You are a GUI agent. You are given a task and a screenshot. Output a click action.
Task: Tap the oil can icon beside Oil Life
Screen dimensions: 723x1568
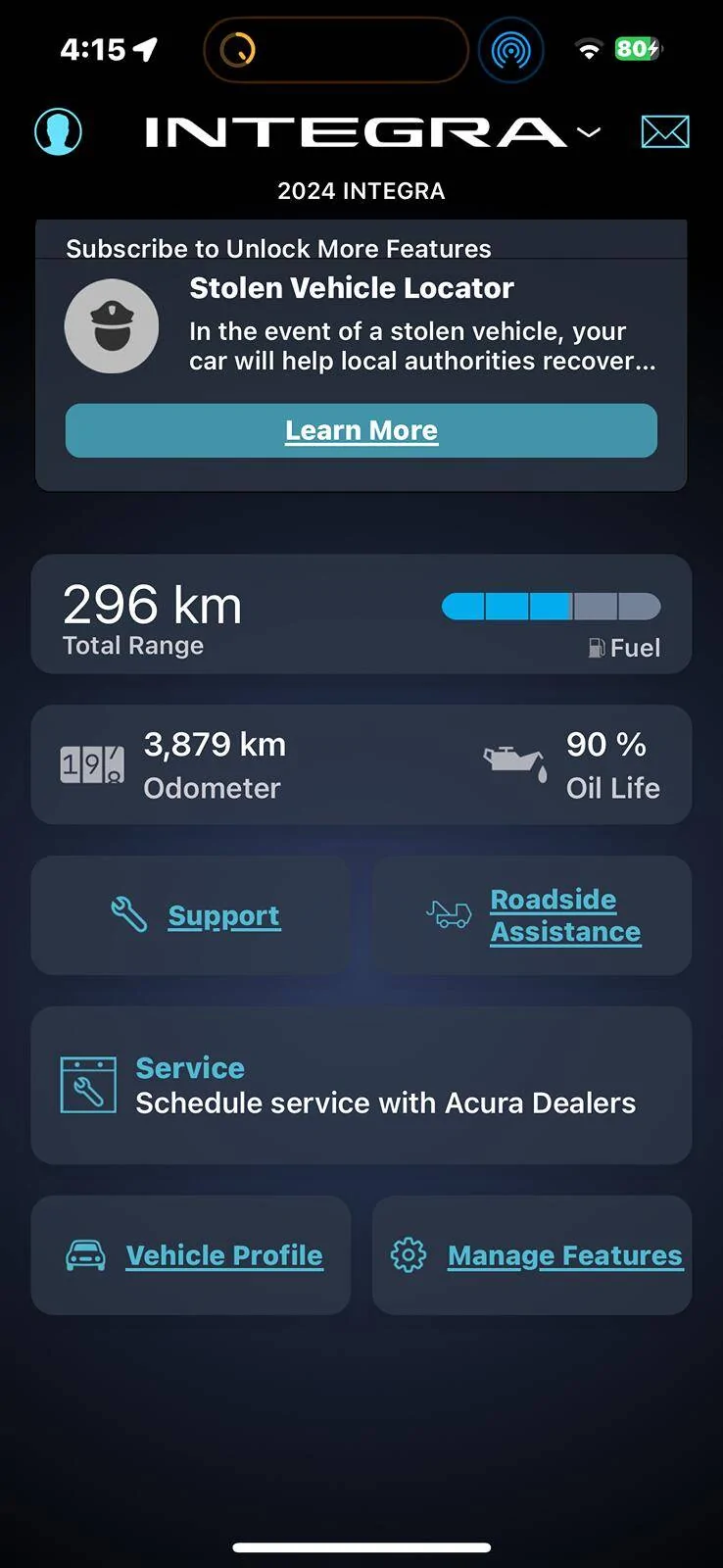pyautogui.click(x=512, y=759)
